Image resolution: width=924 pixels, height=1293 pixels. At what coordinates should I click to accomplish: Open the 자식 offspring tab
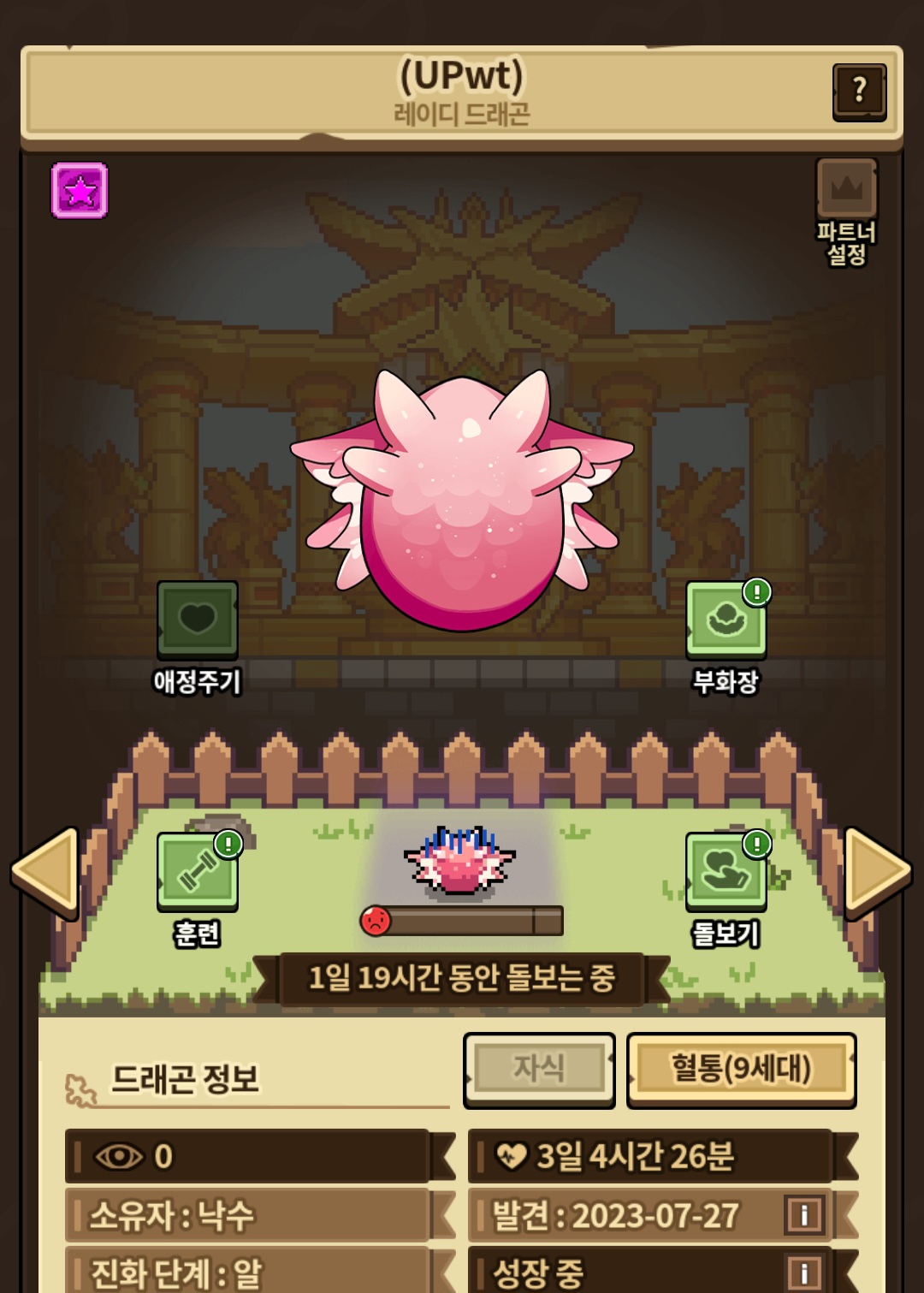click(x=539, y=1069)
